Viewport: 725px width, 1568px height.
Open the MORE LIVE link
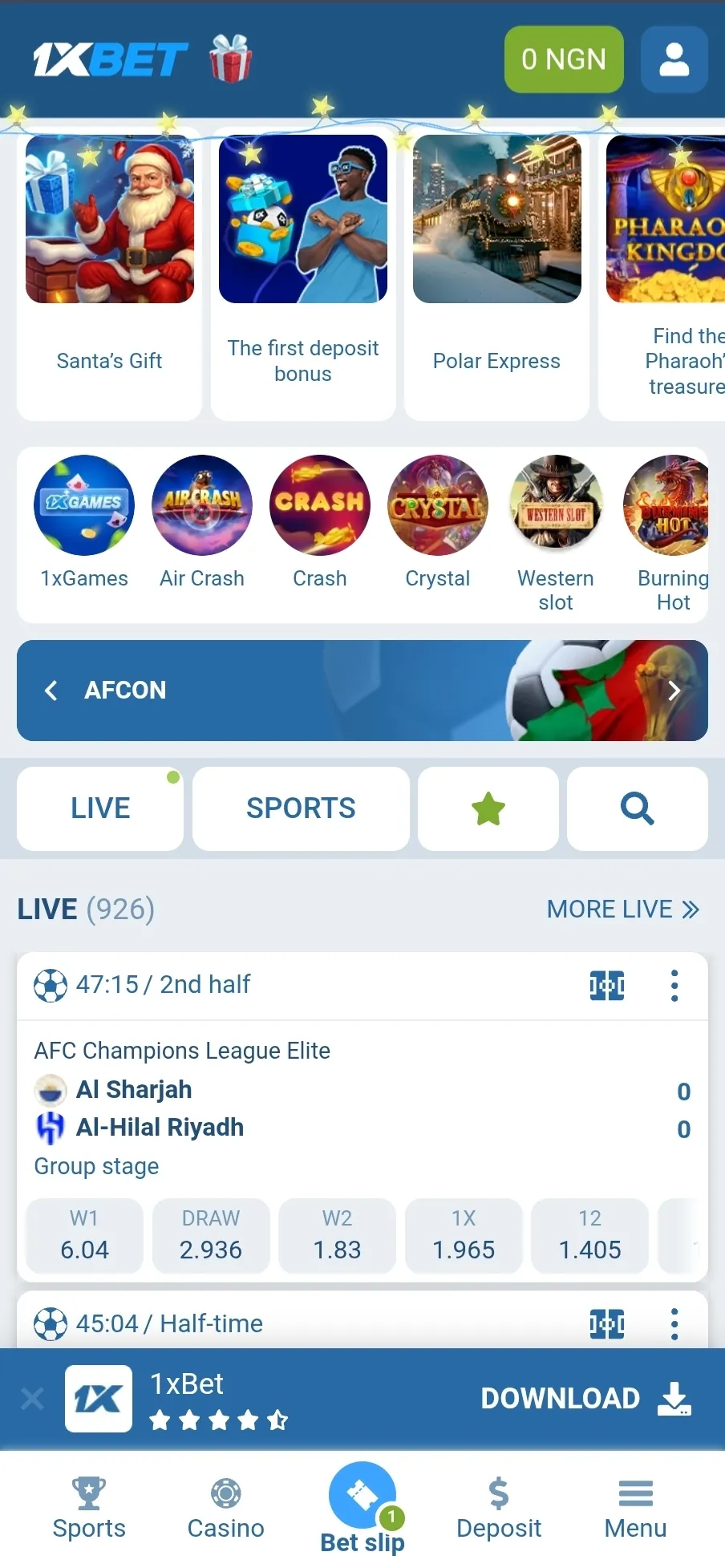click(622, 909)
